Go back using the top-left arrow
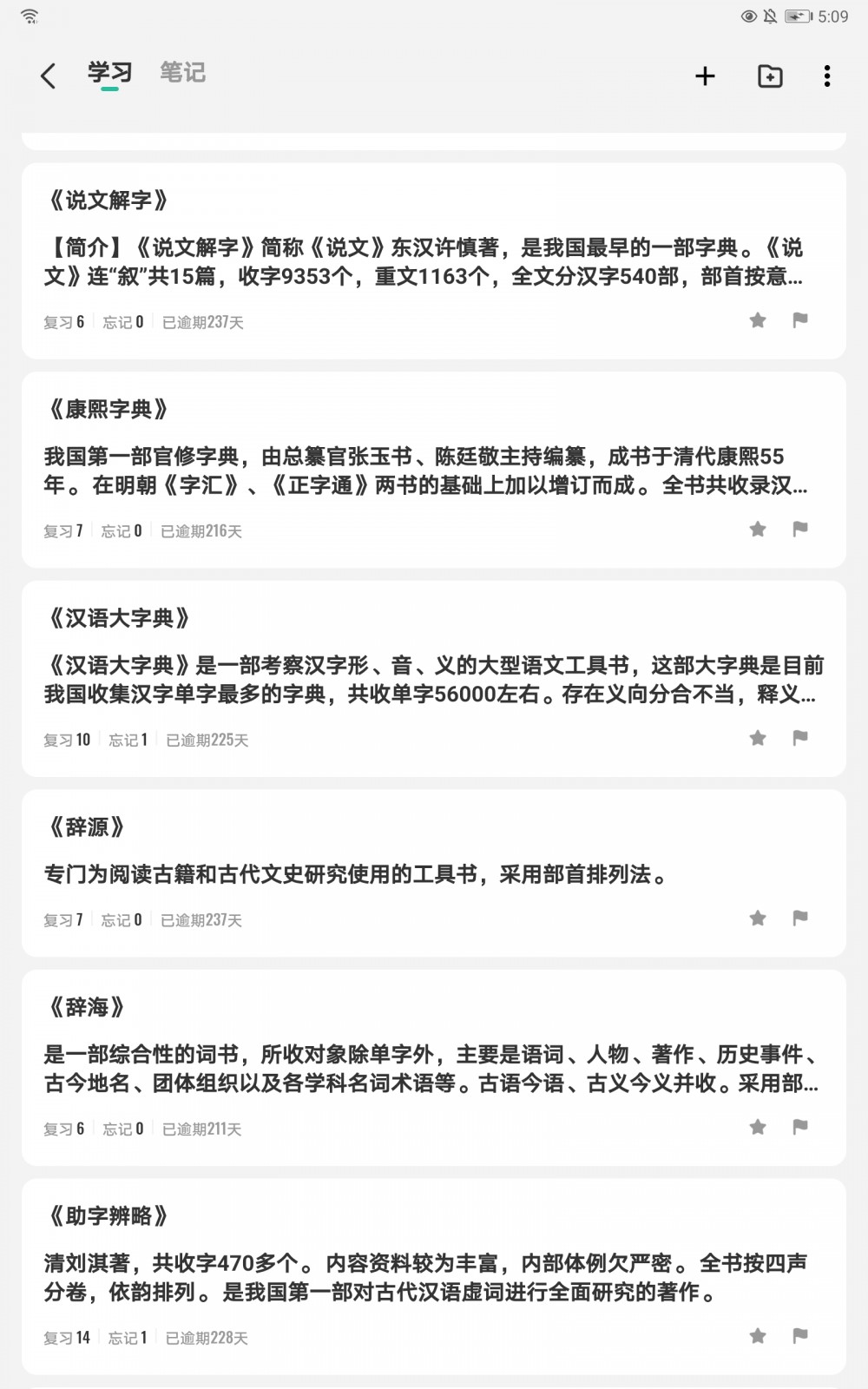 tap(49, 76)
